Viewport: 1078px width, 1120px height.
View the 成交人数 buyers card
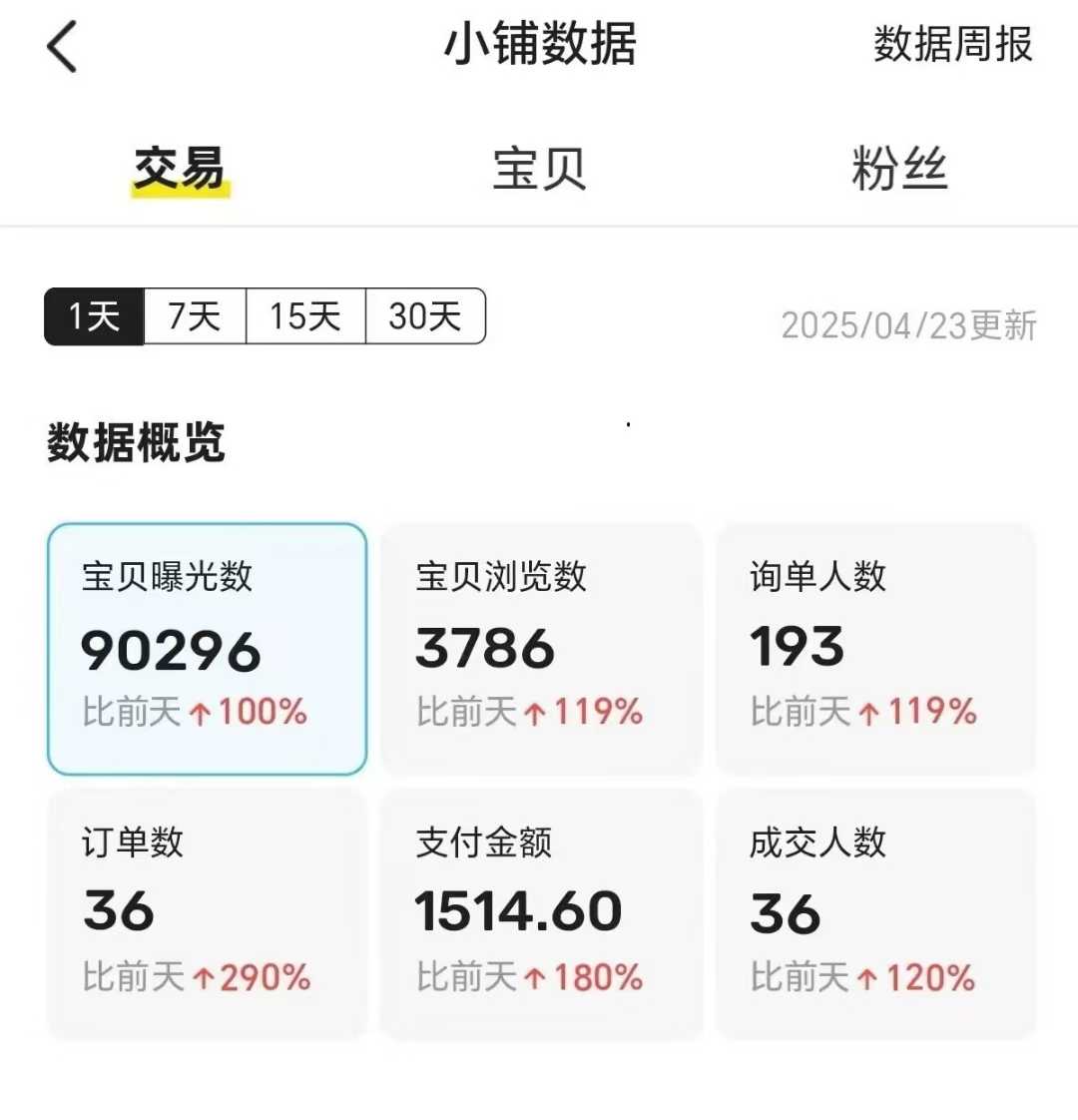tap(875, 913)
